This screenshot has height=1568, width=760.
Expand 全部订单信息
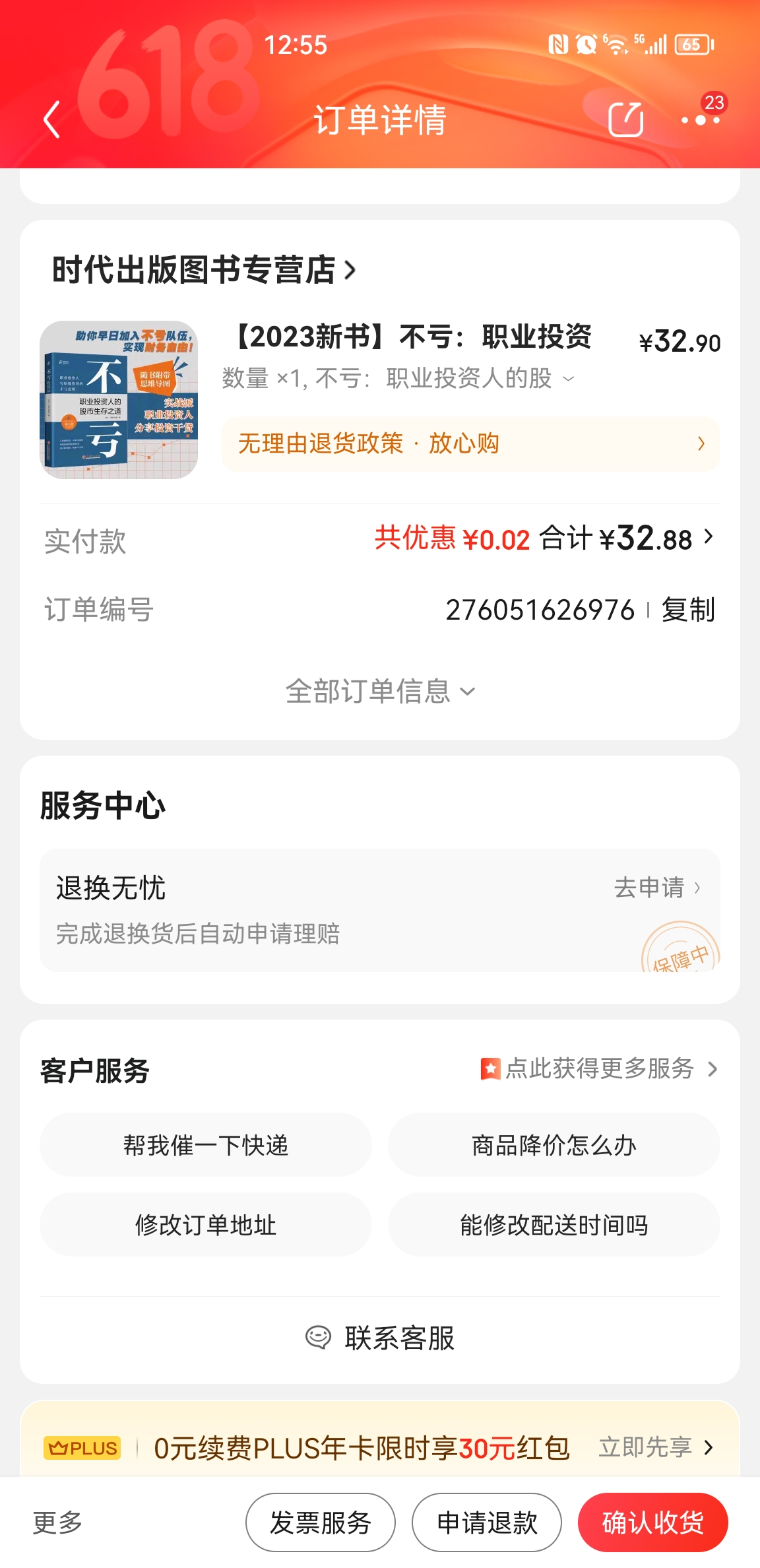(380, 692)
